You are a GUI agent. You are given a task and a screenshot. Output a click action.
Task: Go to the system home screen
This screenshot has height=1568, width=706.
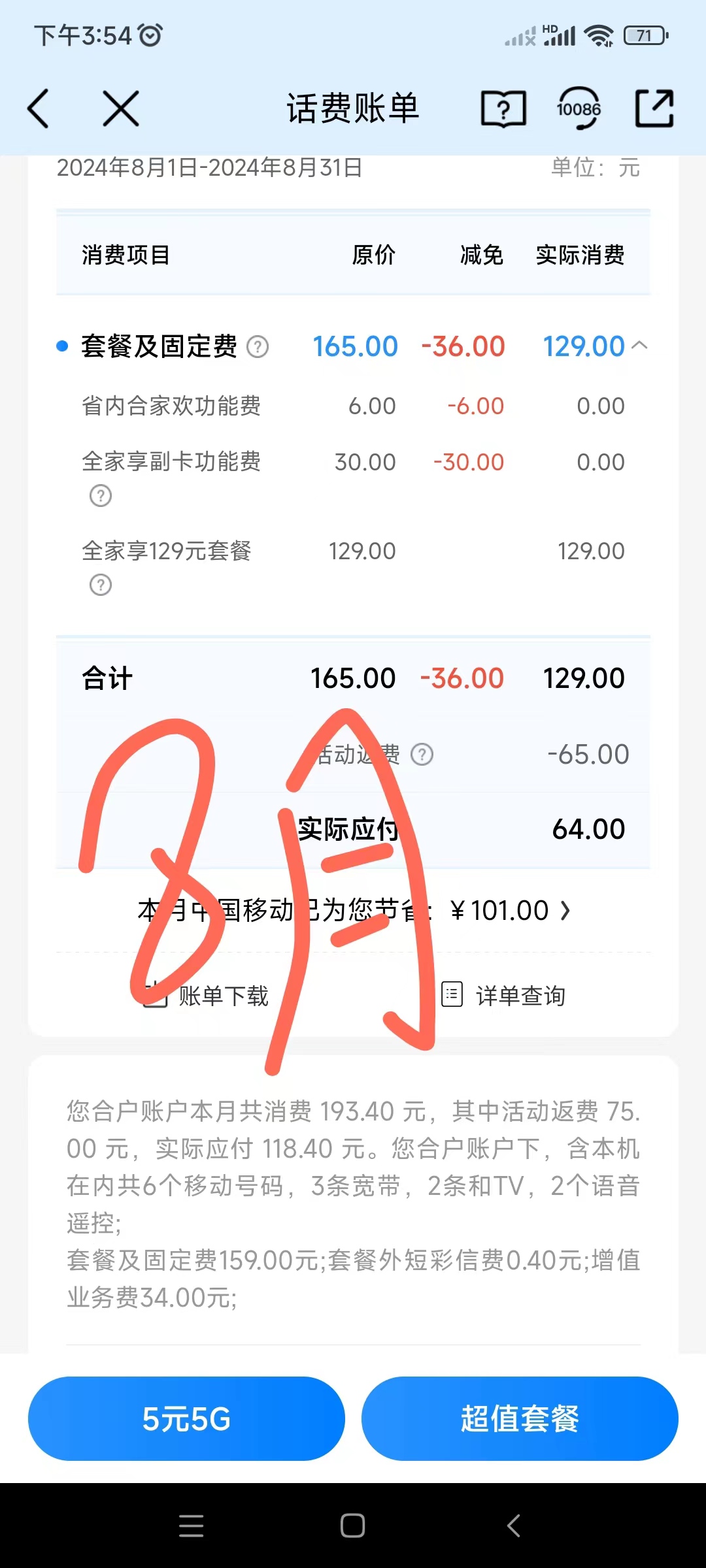(352, 1526)
